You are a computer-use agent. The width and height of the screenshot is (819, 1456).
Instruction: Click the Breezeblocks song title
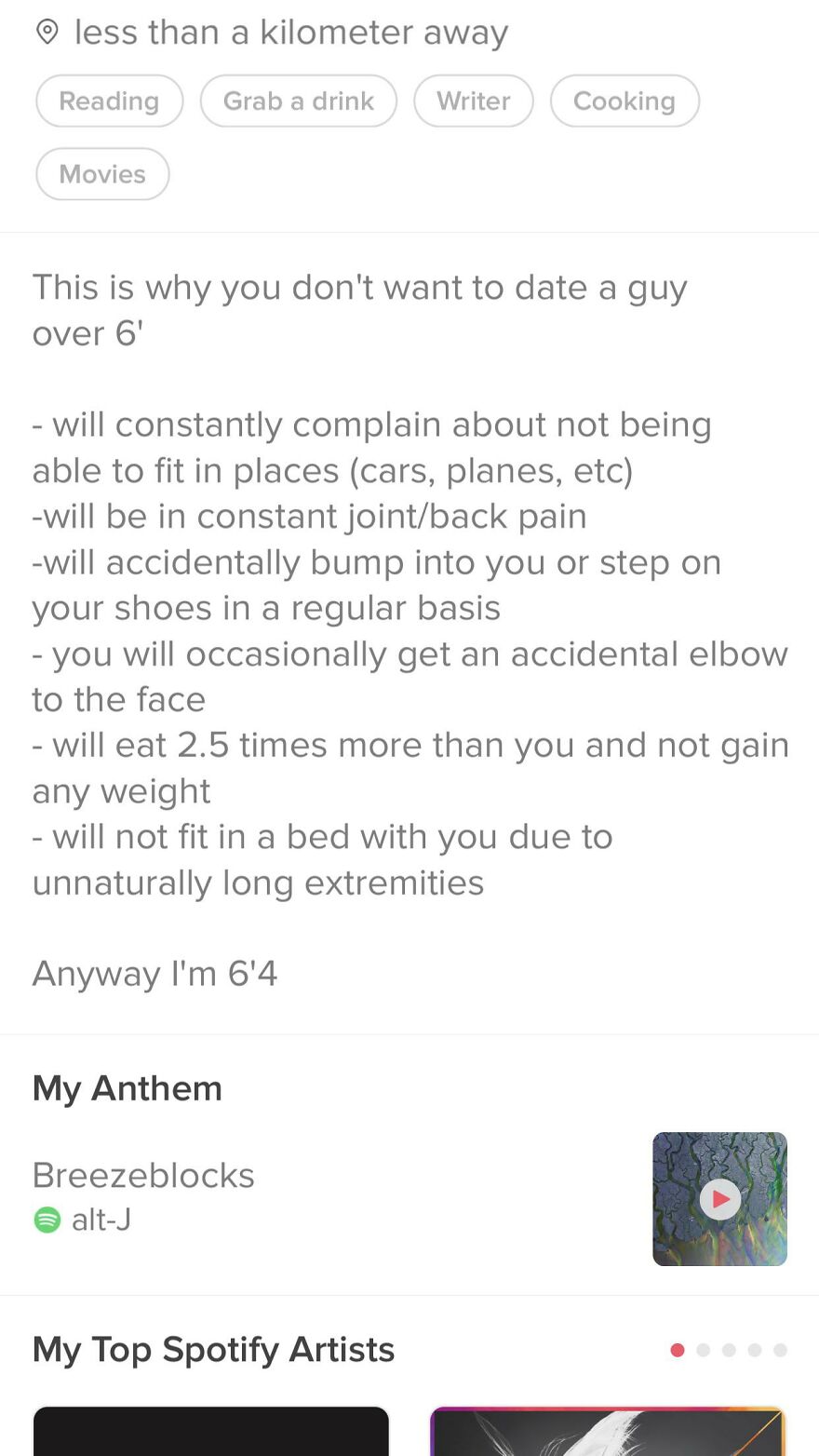pyautogui.click(x=143, y=1175)
